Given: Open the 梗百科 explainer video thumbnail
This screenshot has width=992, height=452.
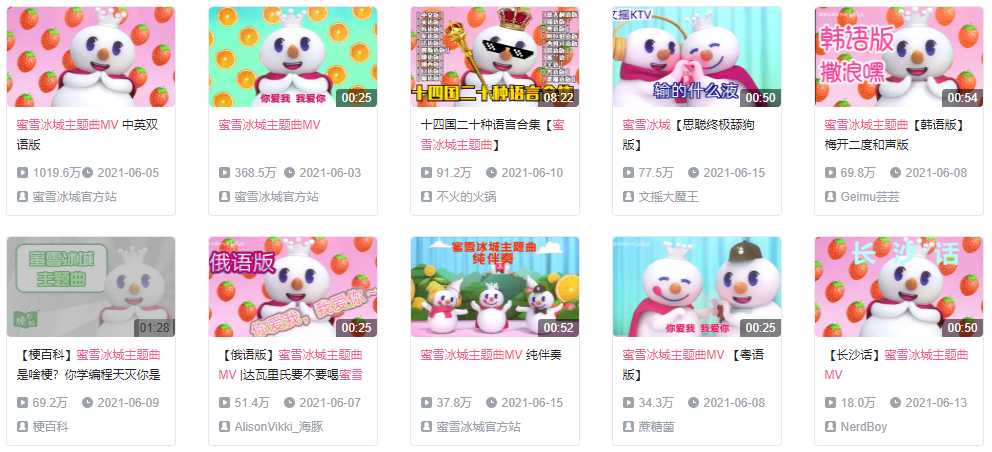Looking at the screenshot, I should point(91,287).
